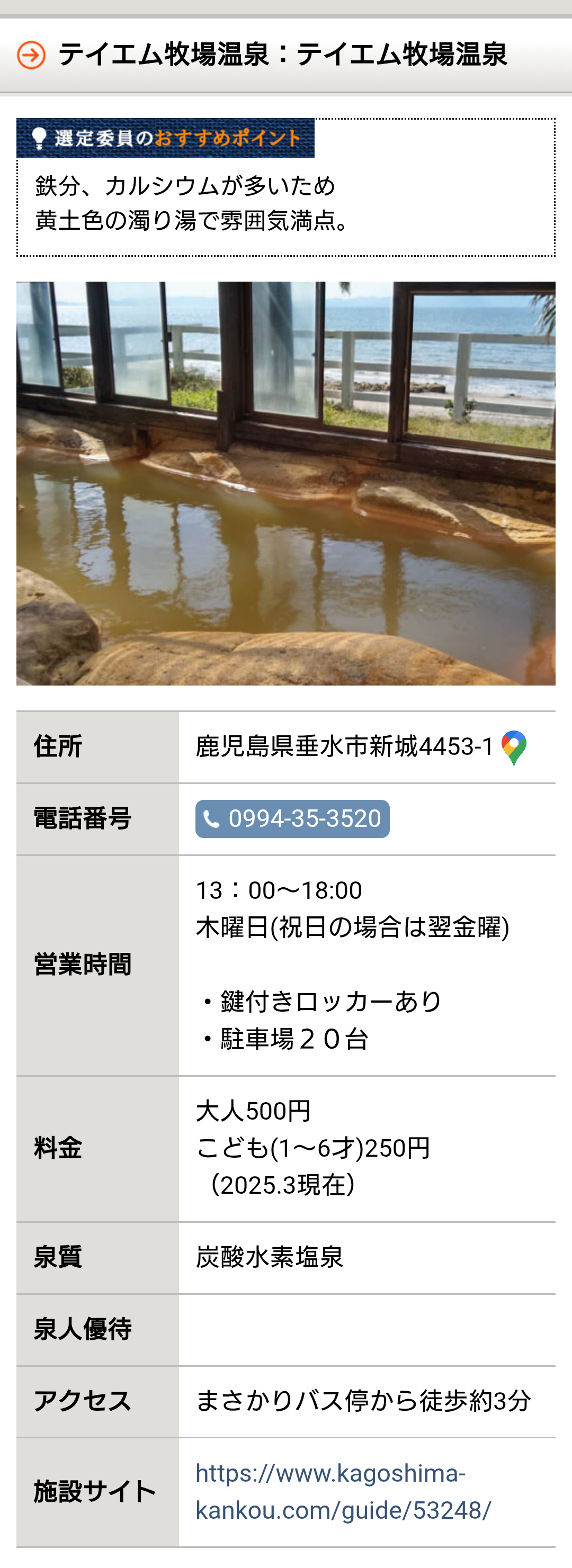
Task: Open Google Maps pin next to the address
Action: pos(514,747)
